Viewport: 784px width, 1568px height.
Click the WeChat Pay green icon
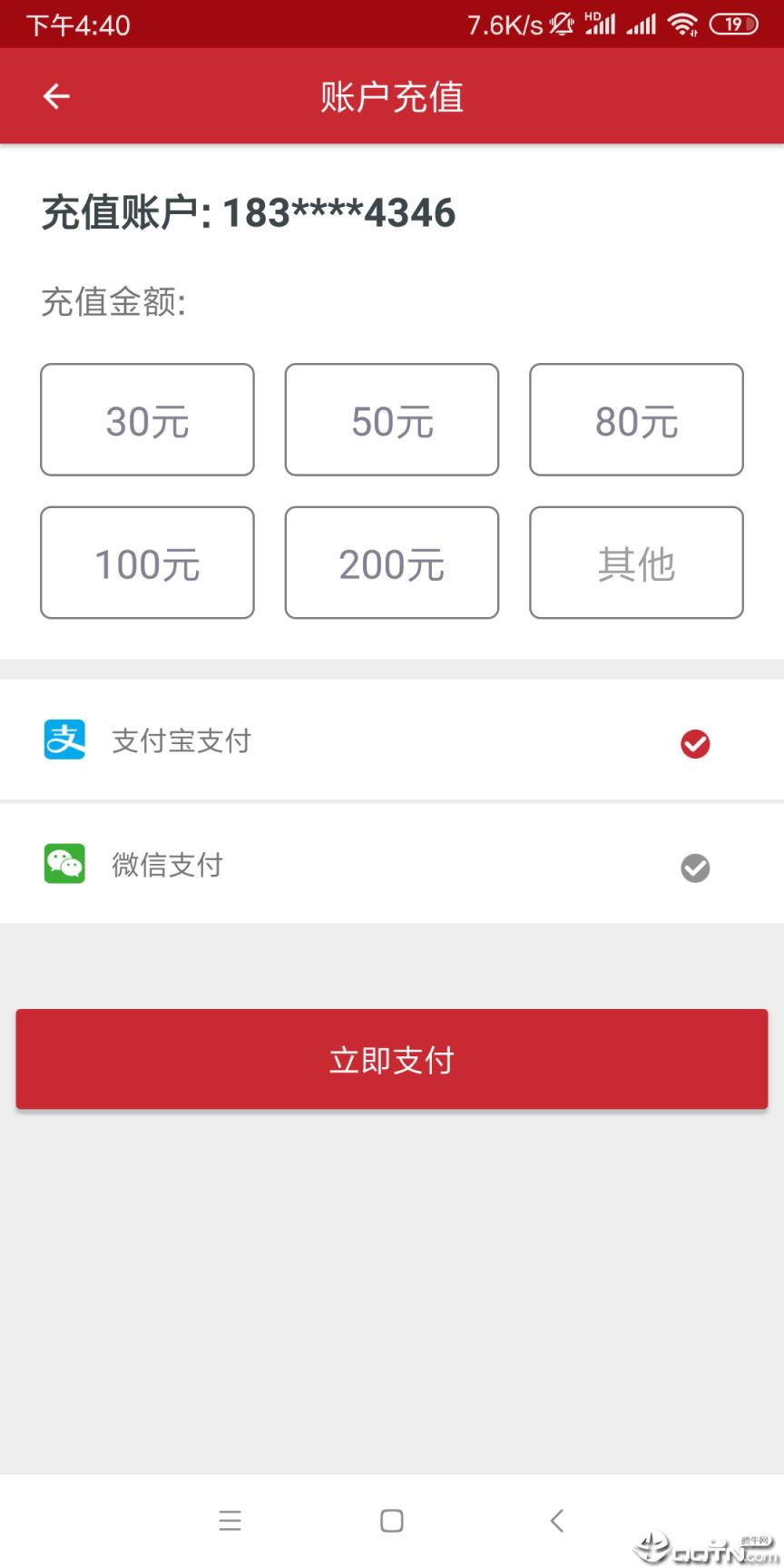(x=64, y=863)
